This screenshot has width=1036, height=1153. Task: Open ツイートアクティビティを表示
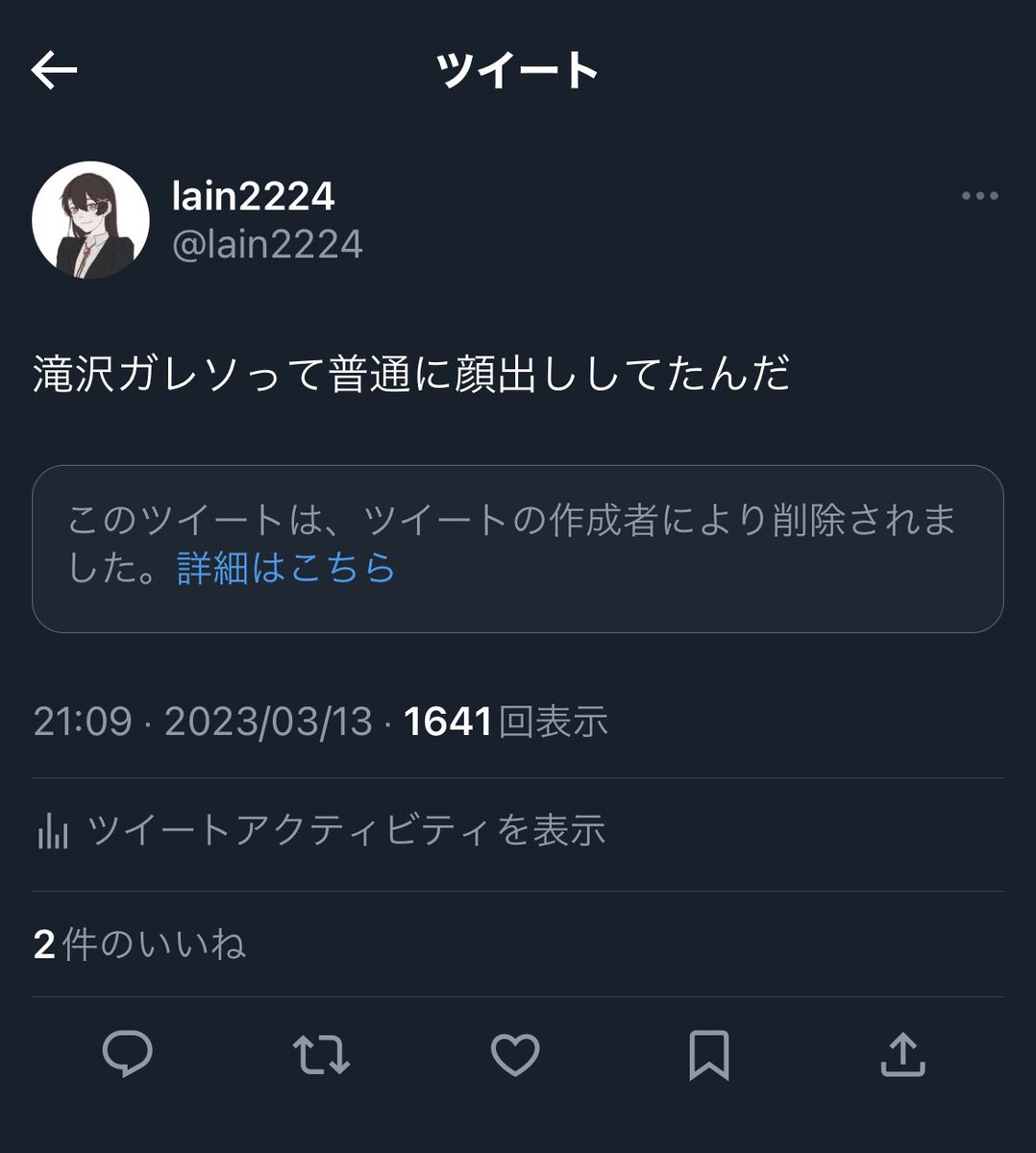[322, 830]
